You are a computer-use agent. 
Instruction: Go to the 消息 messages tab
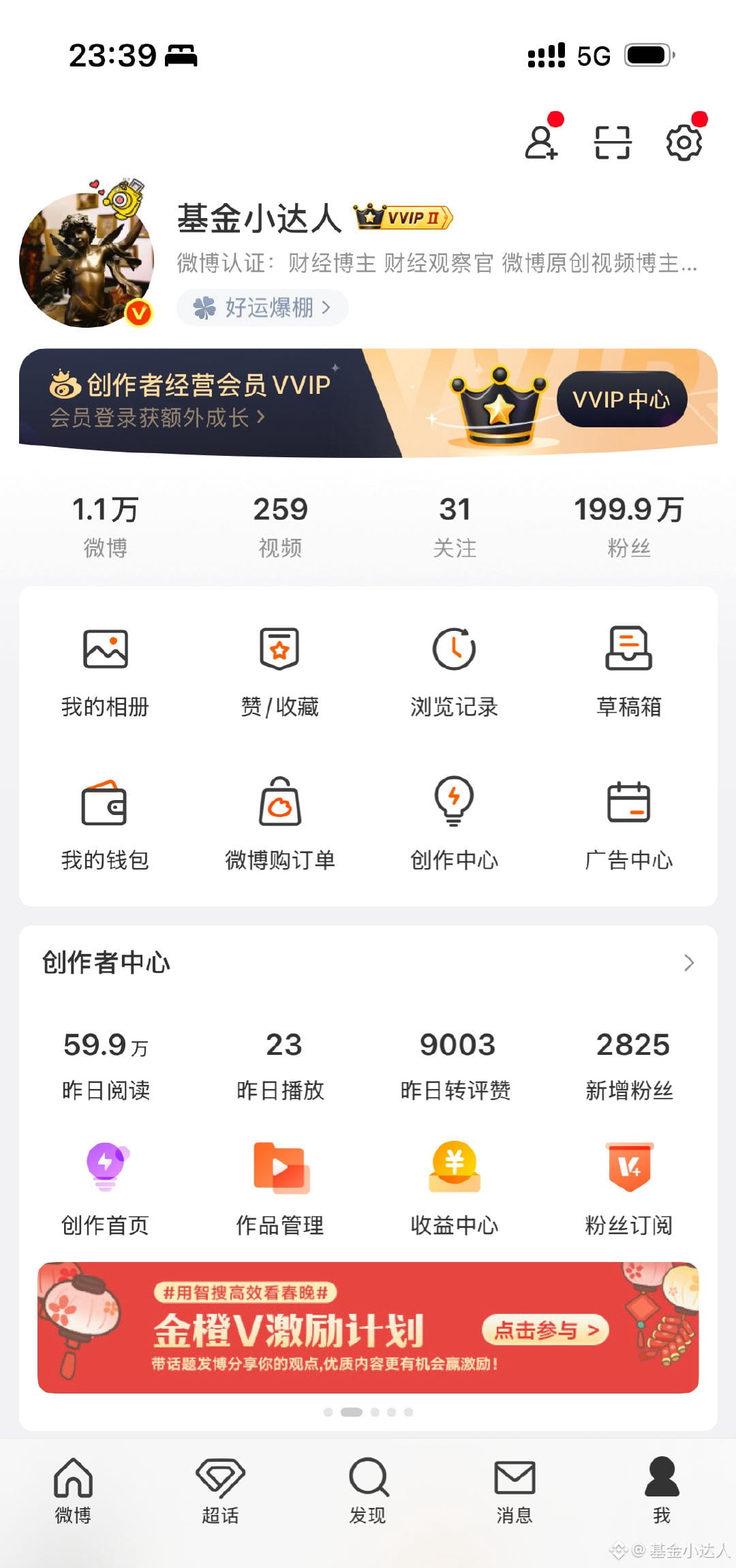(515, 1490)
